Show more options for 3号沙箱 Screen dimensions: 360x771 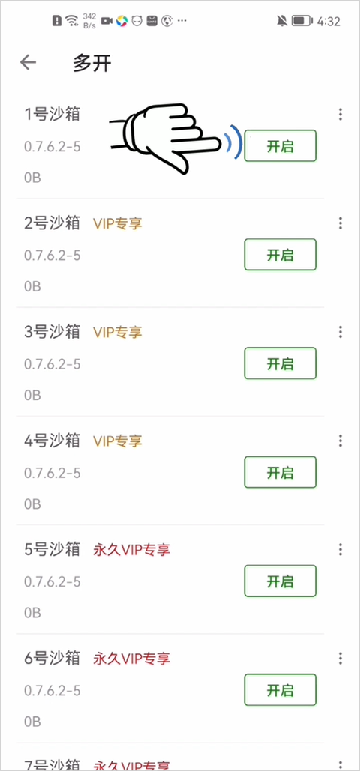pyautogui.click(x=340, y=332)
